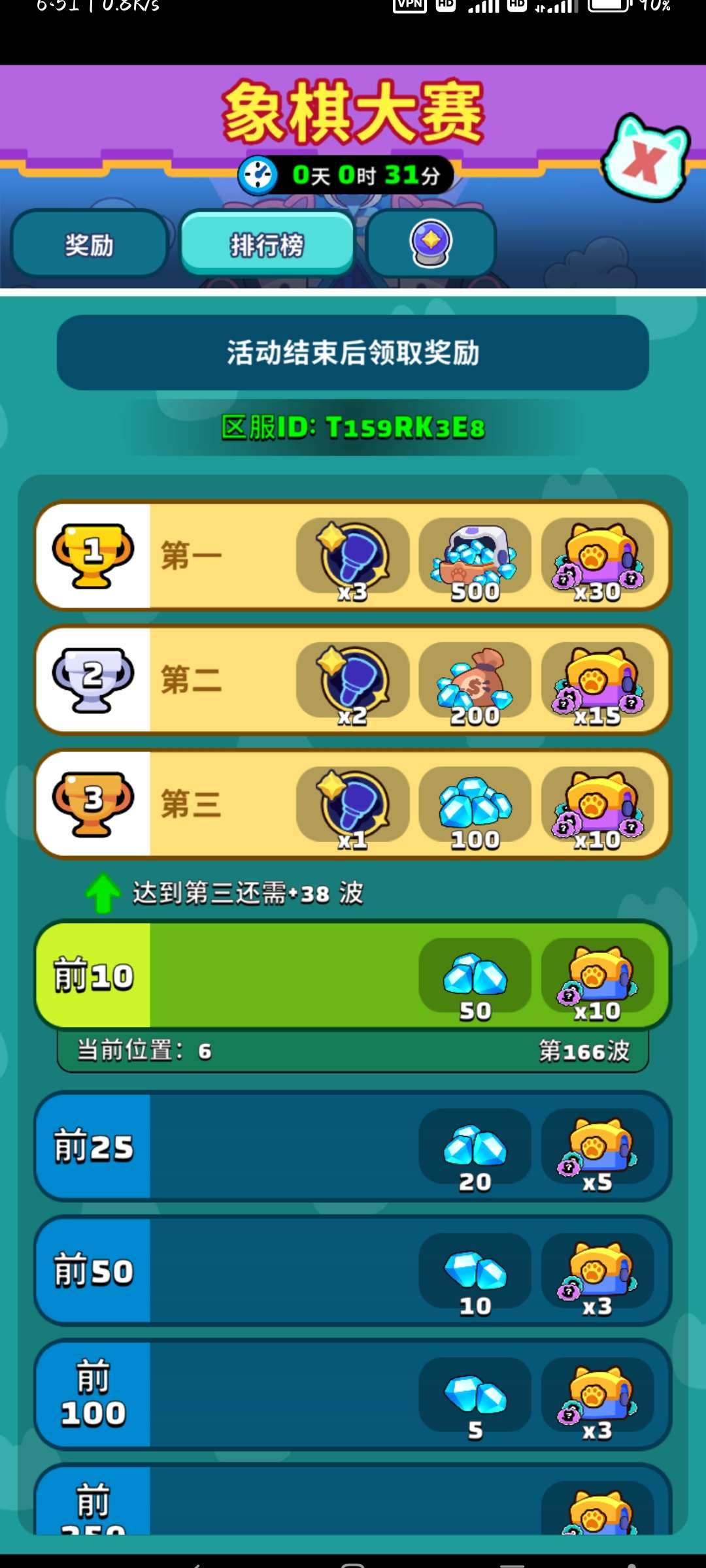The height and width of the screenshot is (1568, 706).
Task: Open the crystal ball tab
Action: point(431,244)
